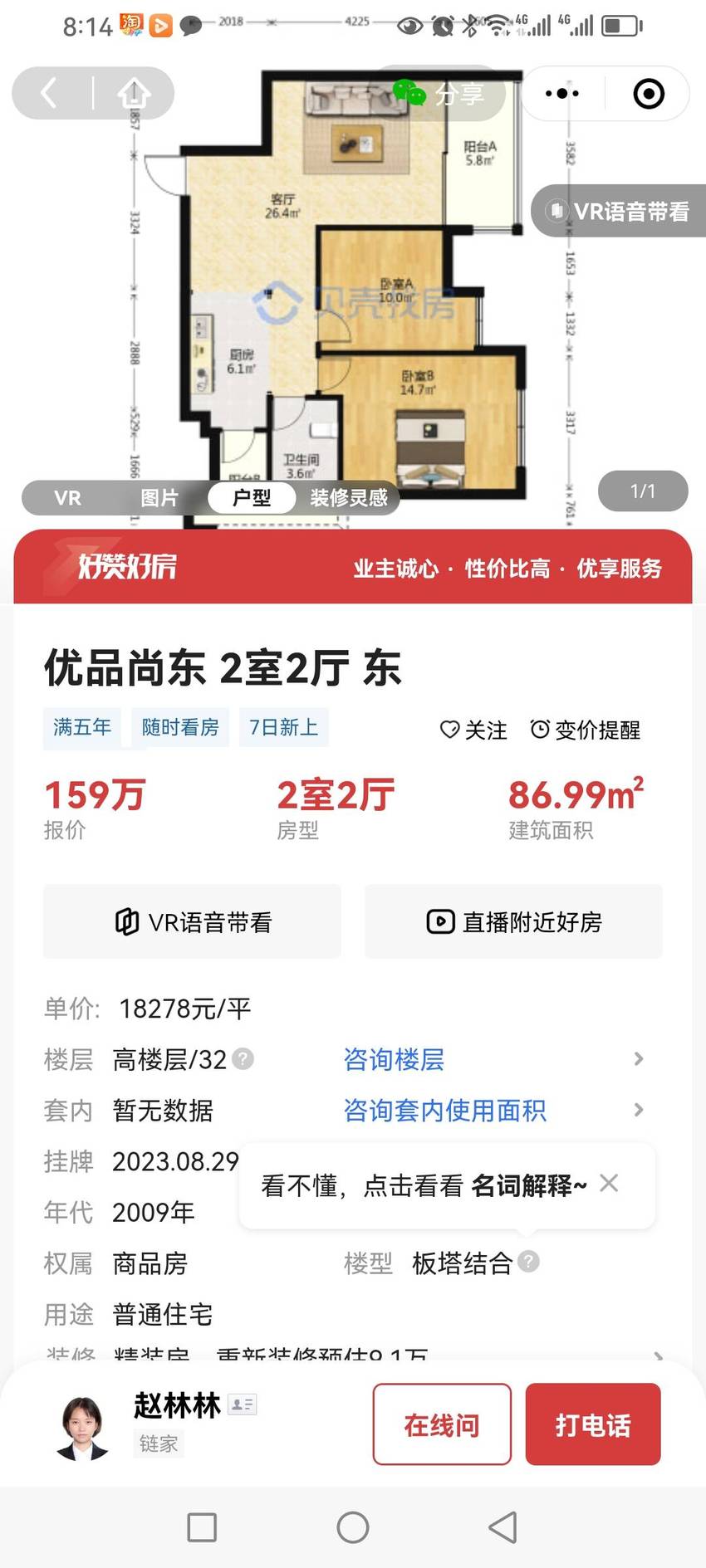The image size is (706, 1568).
Task: Call the agent with 打电话
Action: tap(593, 1424)
